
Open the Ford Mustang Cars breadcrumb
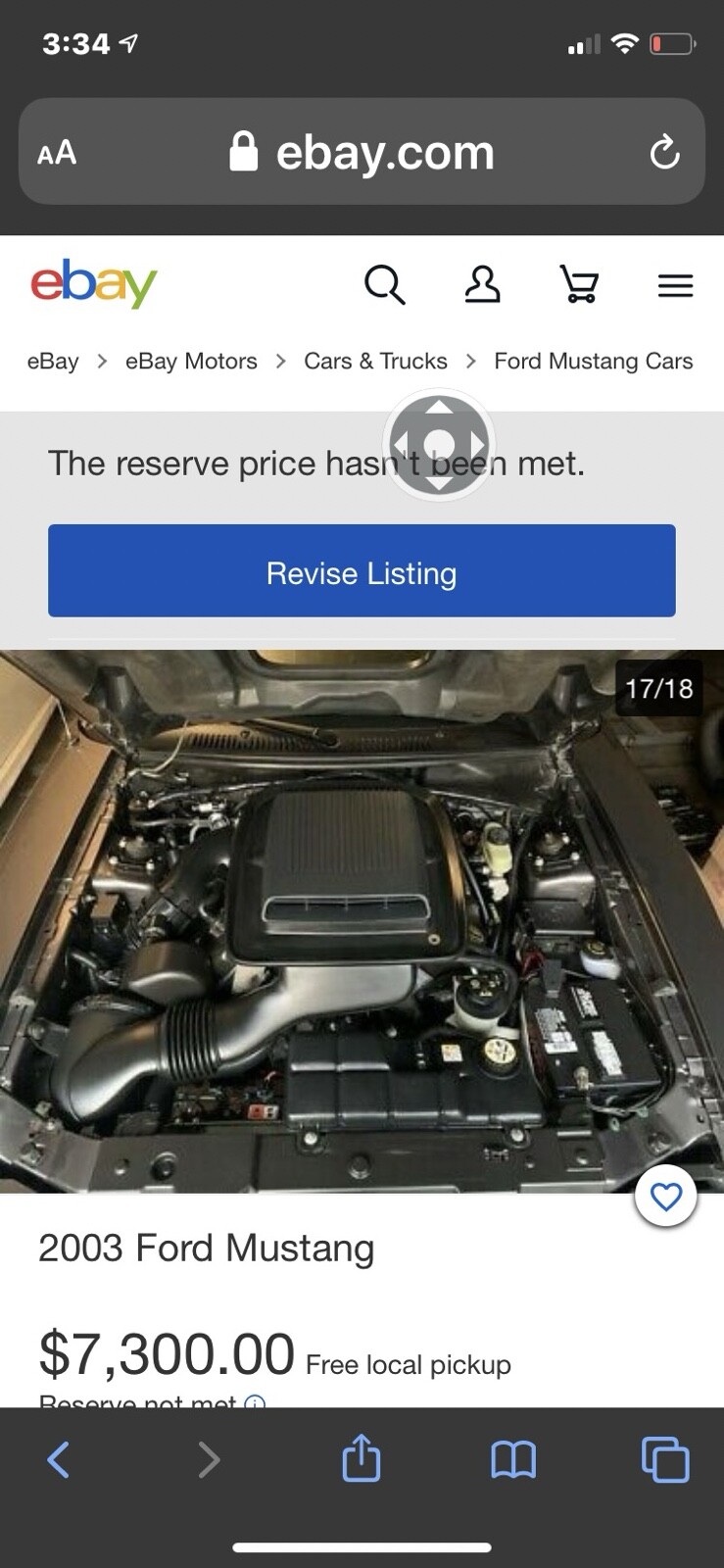[x=593, y=361]
